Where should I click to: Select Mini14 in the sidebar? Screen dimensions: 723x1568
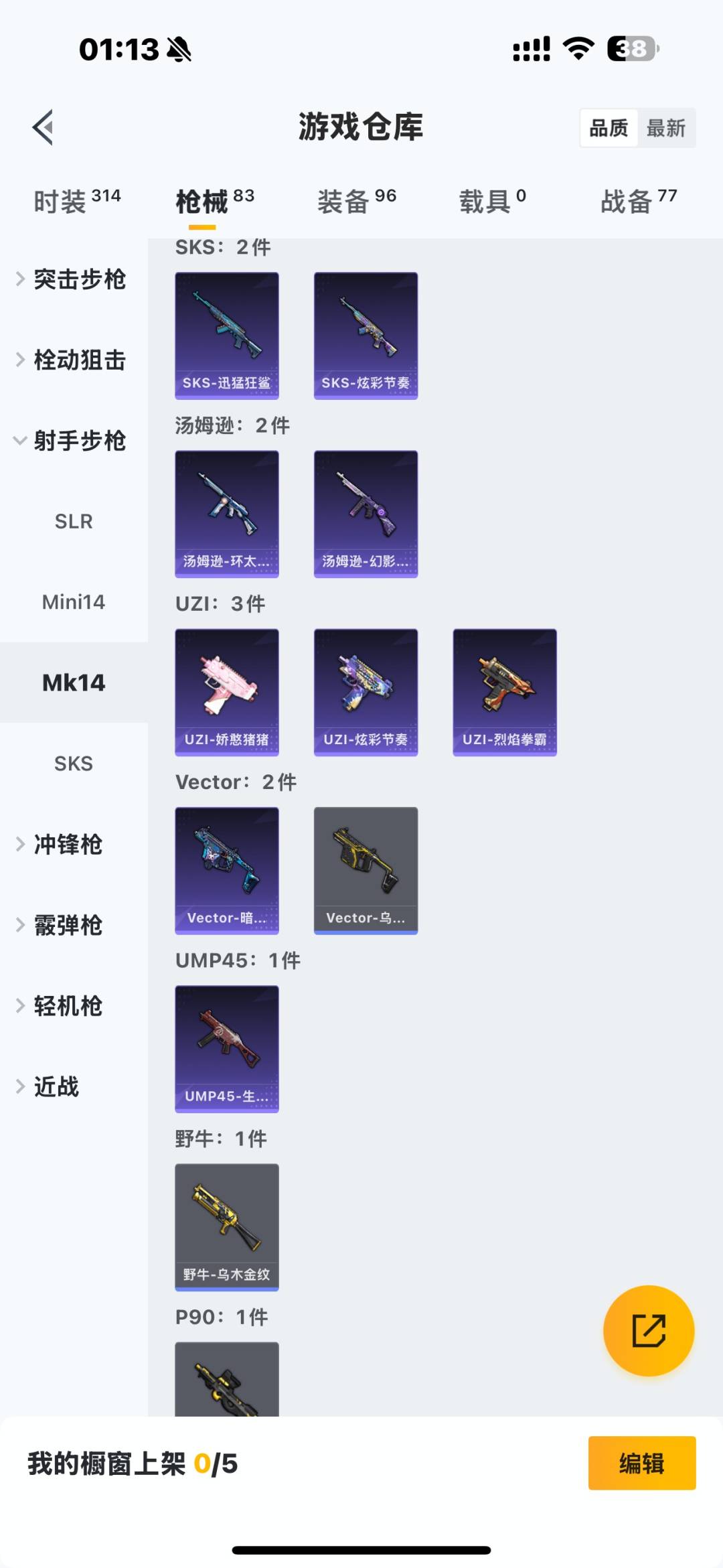74,602
